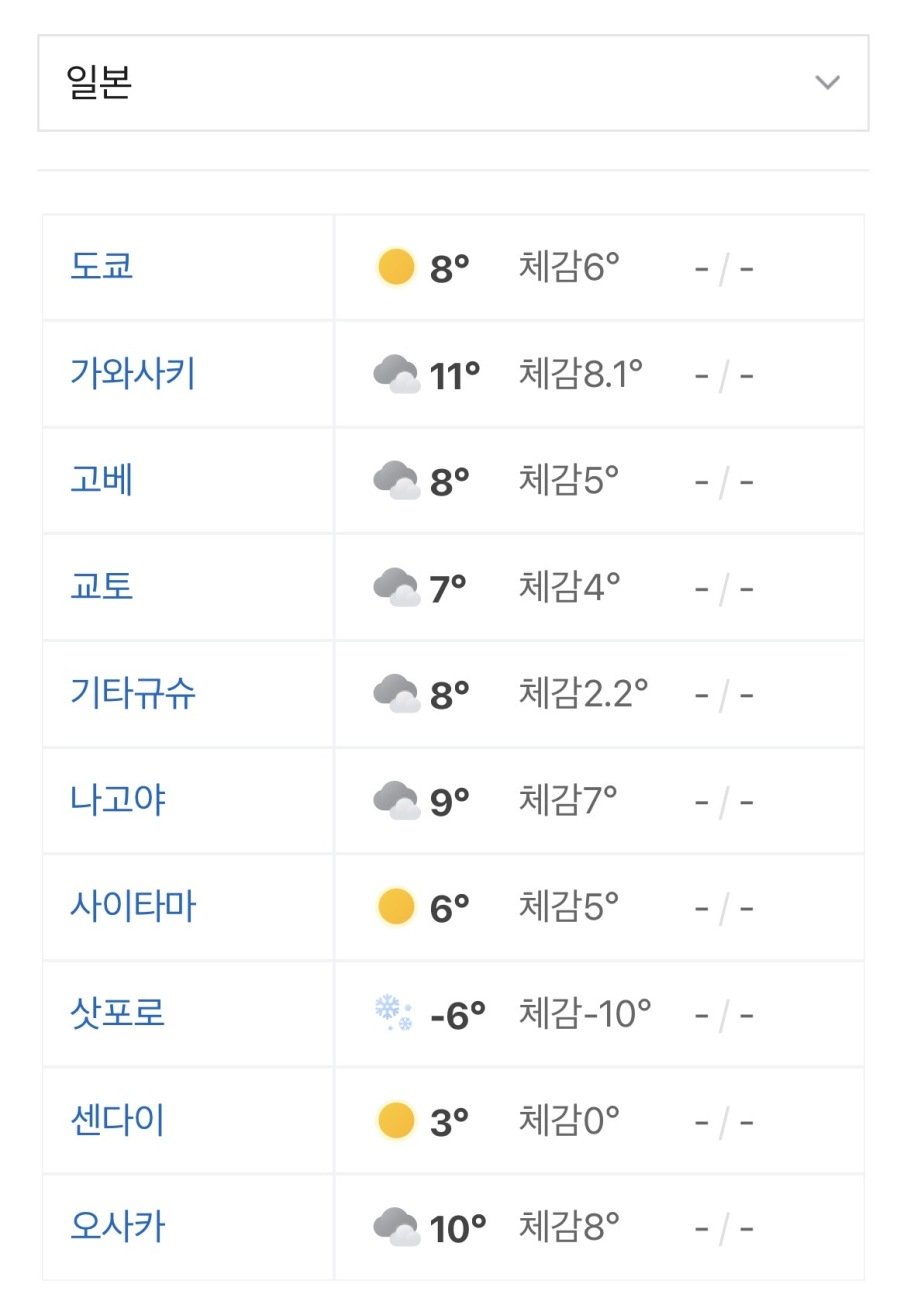900x1298 pixels.
Task: View 고베 weather details
Action: click(102, 481)
